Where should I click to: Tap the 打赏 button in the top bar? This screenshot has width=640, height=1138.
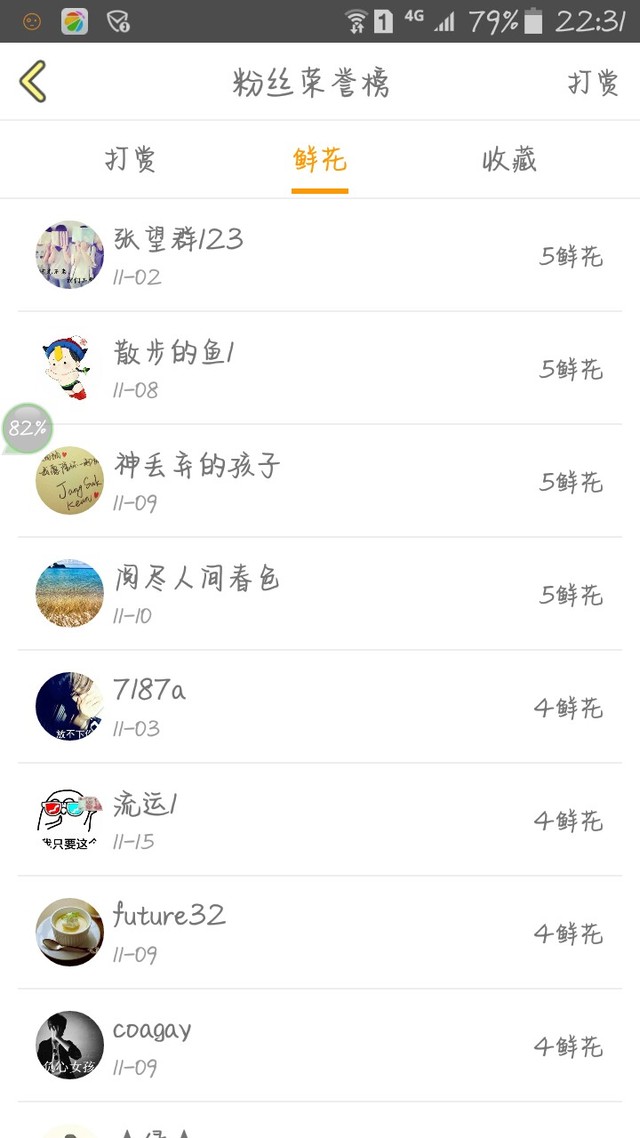593,82
